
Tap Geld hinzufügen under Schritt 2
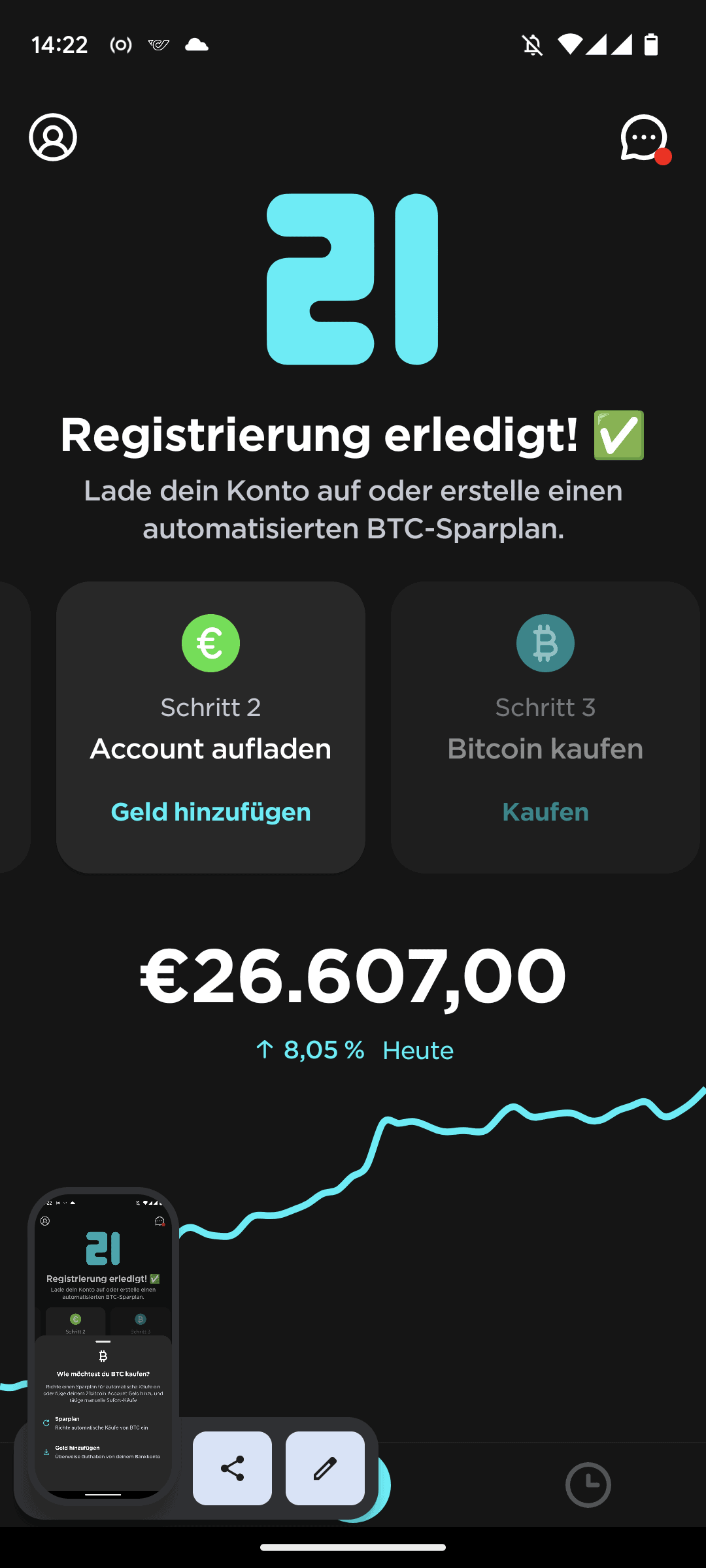coord(210,812)
